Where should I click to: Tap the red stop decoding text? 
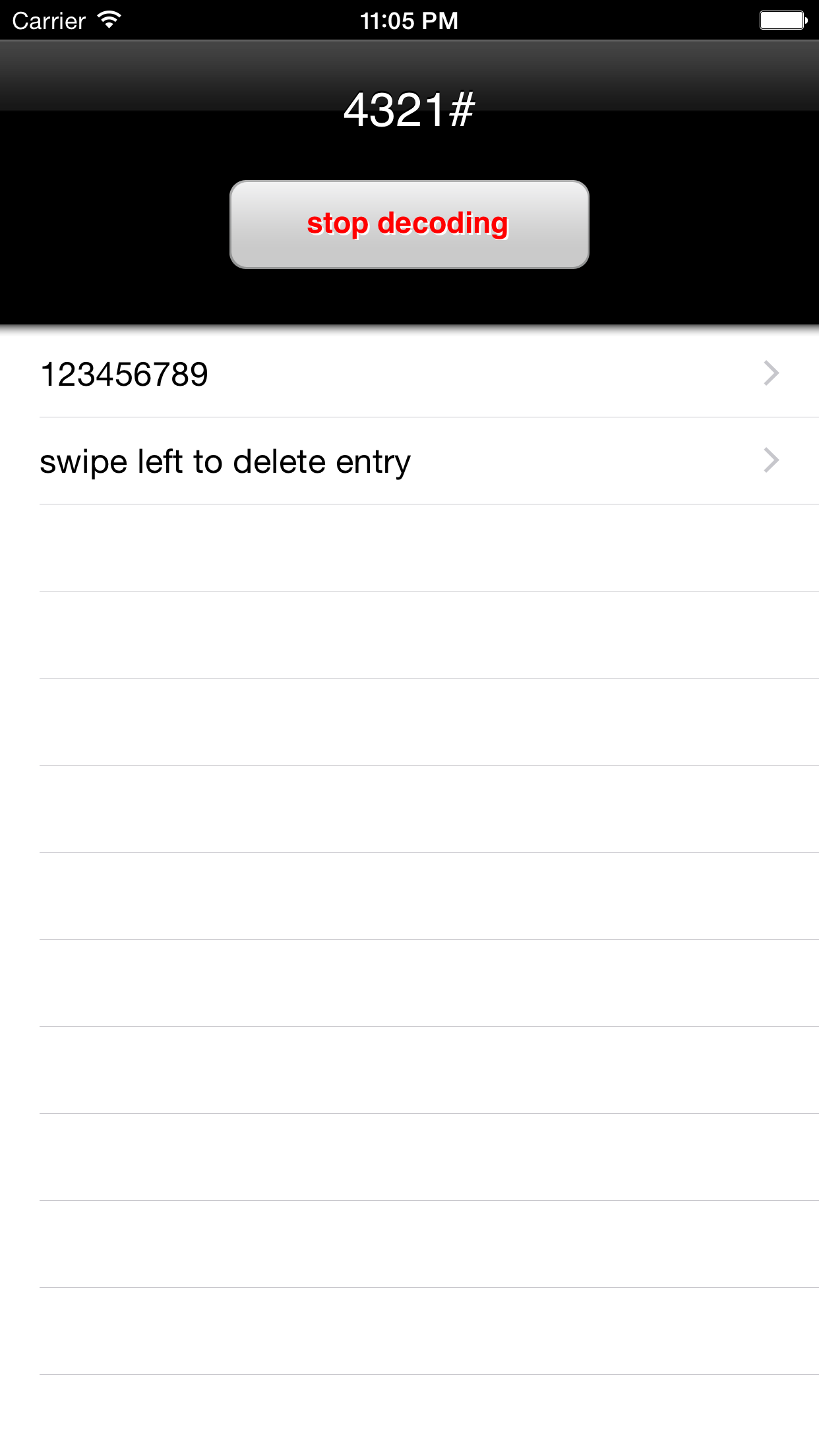409,224
